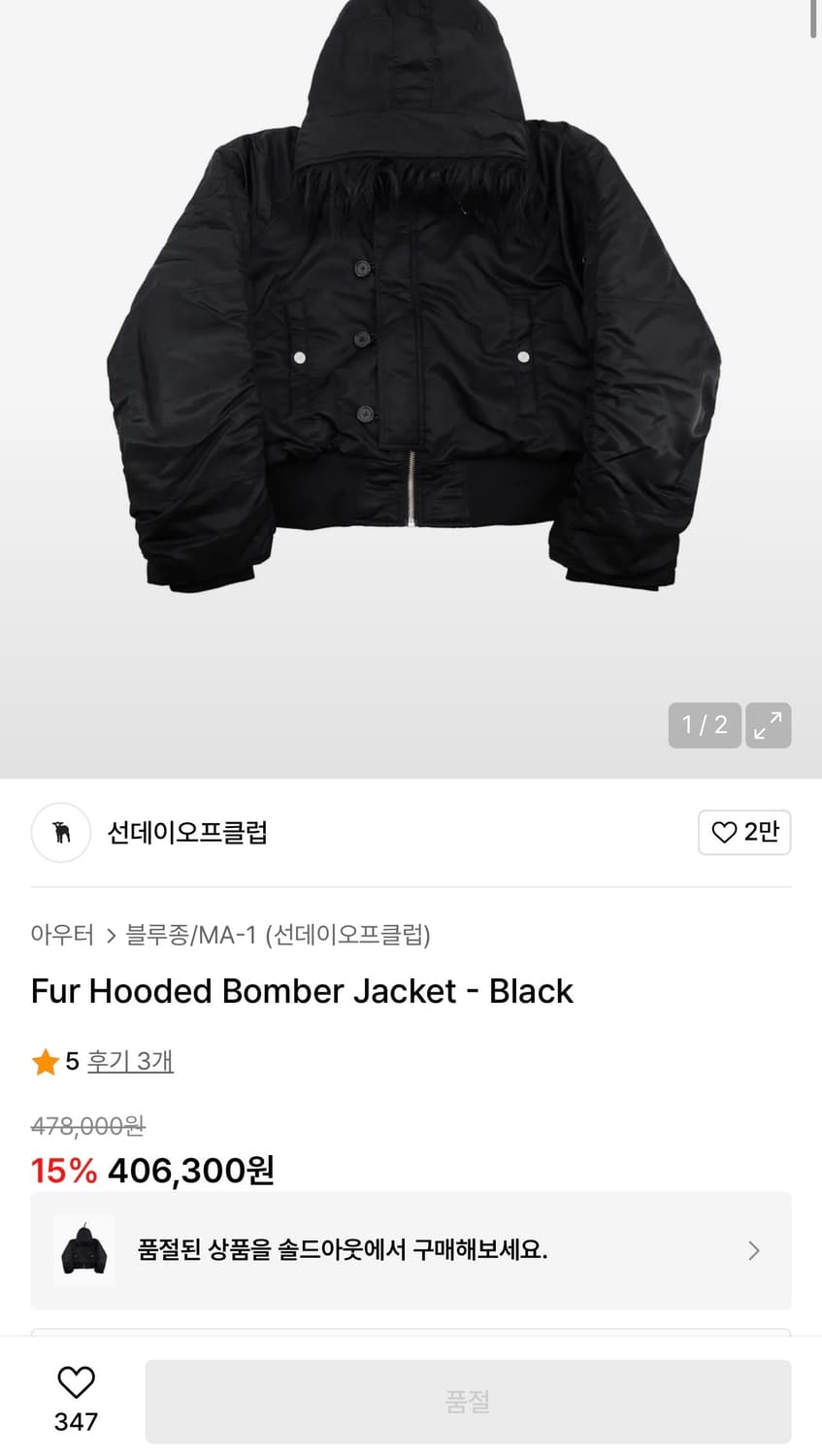Open next product image using 1/2 indicator
822x1456 pixels.
pos(704,725)
